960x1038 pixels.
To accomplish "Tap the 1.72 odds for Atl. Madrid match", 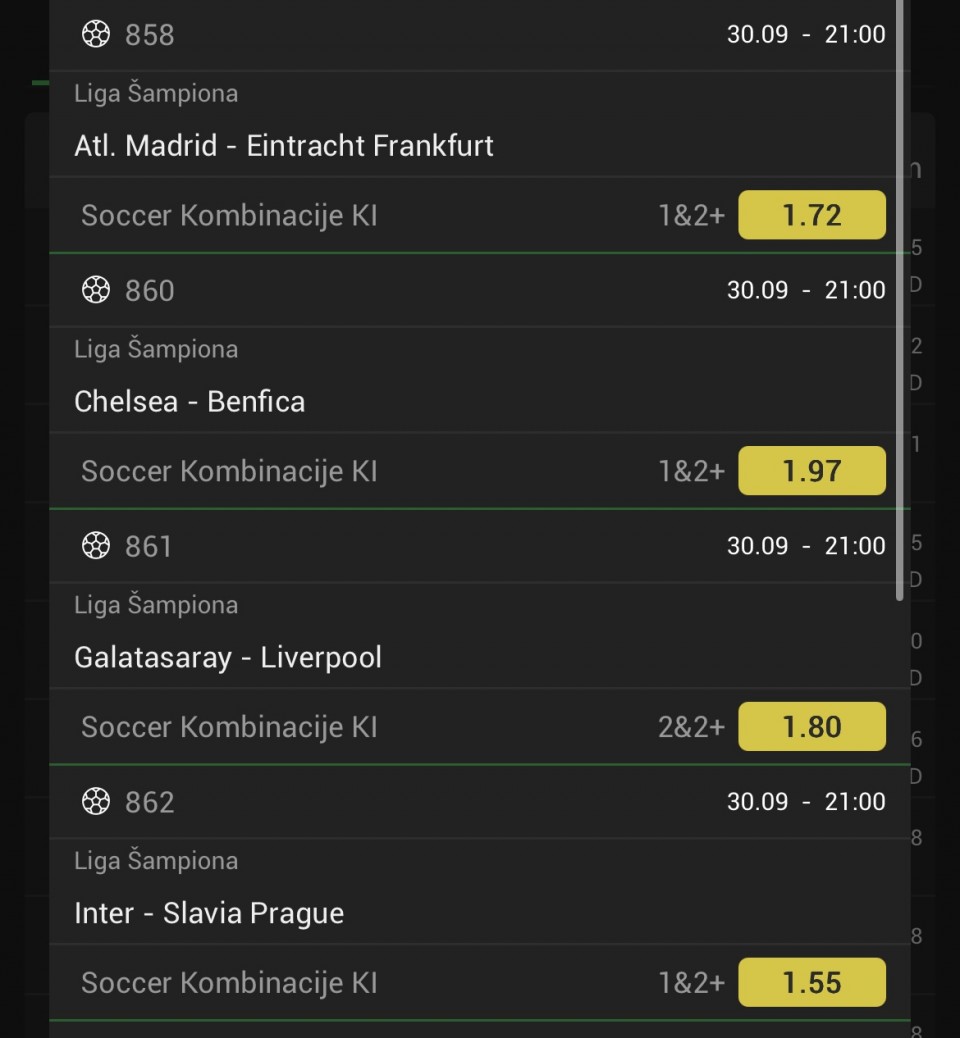I will click(811, 215).
